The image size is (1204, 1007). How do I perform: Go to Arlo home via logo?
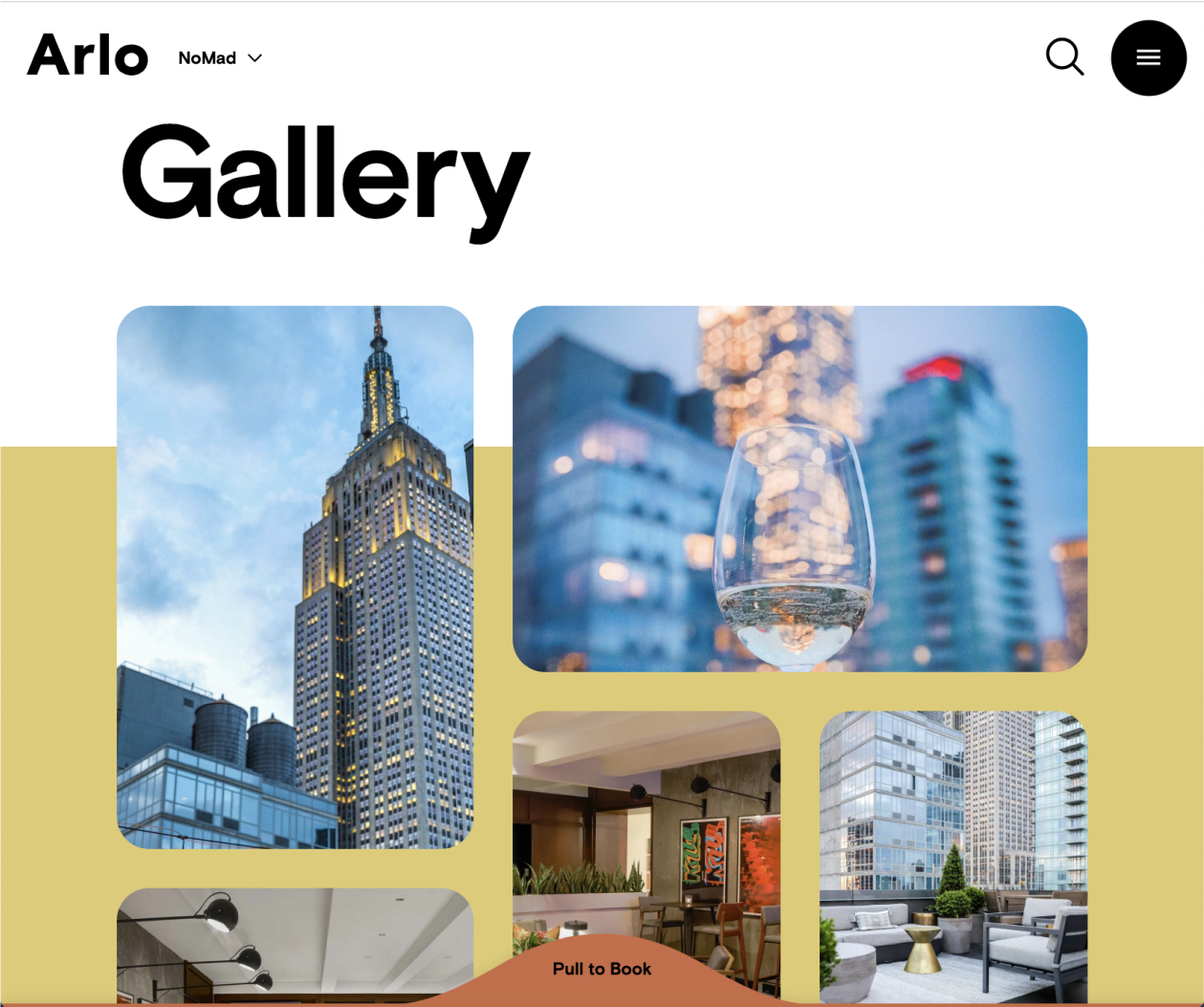(x=87, y=55)
